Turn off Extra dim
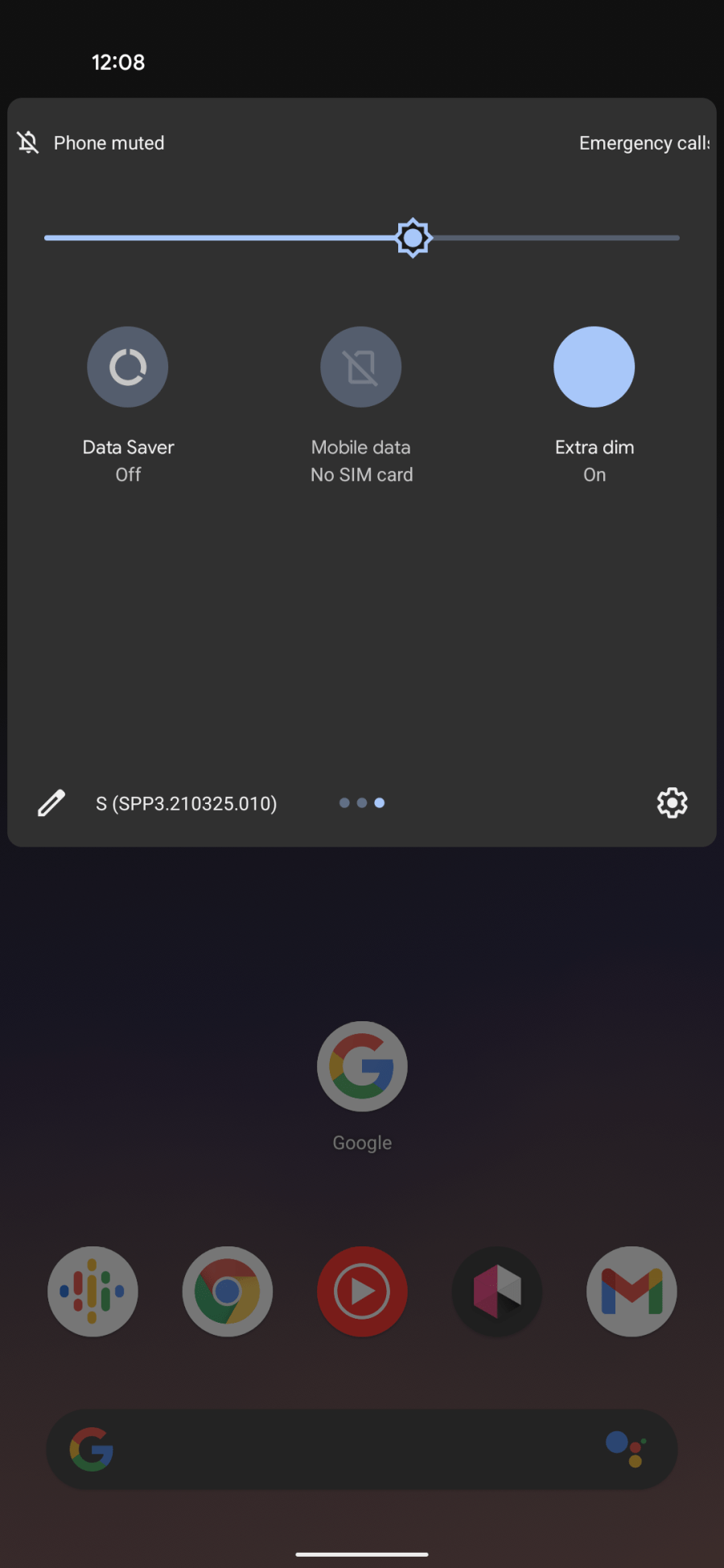724x1568 pixels. [x=594, y=367]
